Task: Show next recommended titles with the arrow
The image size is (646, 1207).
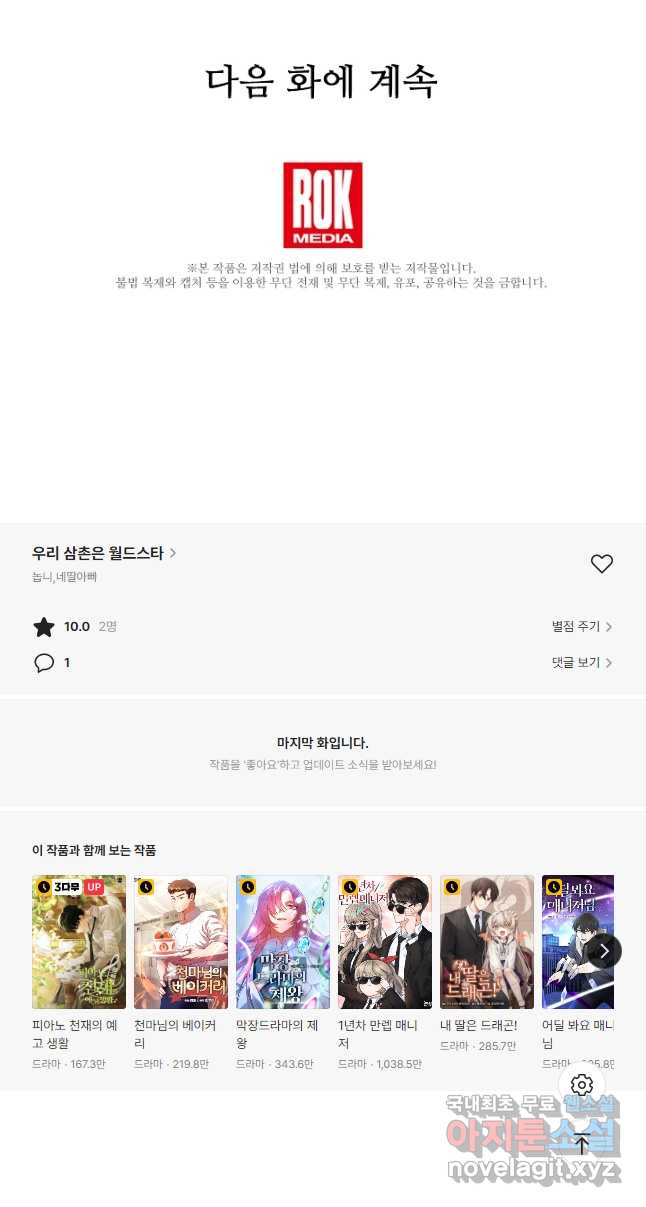Action: [604, 951]
